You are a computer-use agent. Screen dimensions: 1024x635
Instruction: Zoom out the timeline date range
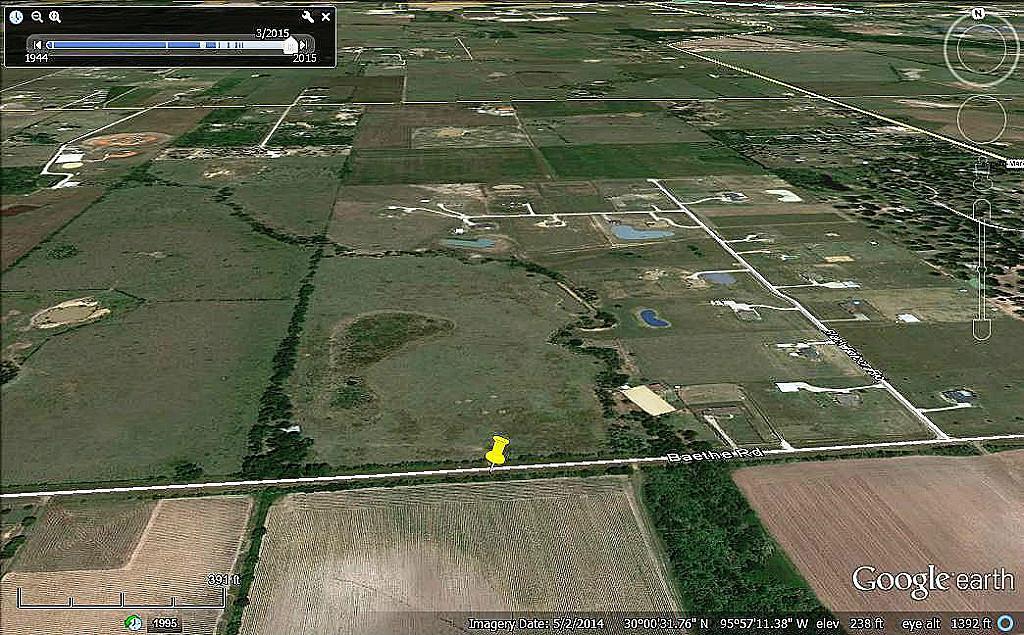coord(37,16)
